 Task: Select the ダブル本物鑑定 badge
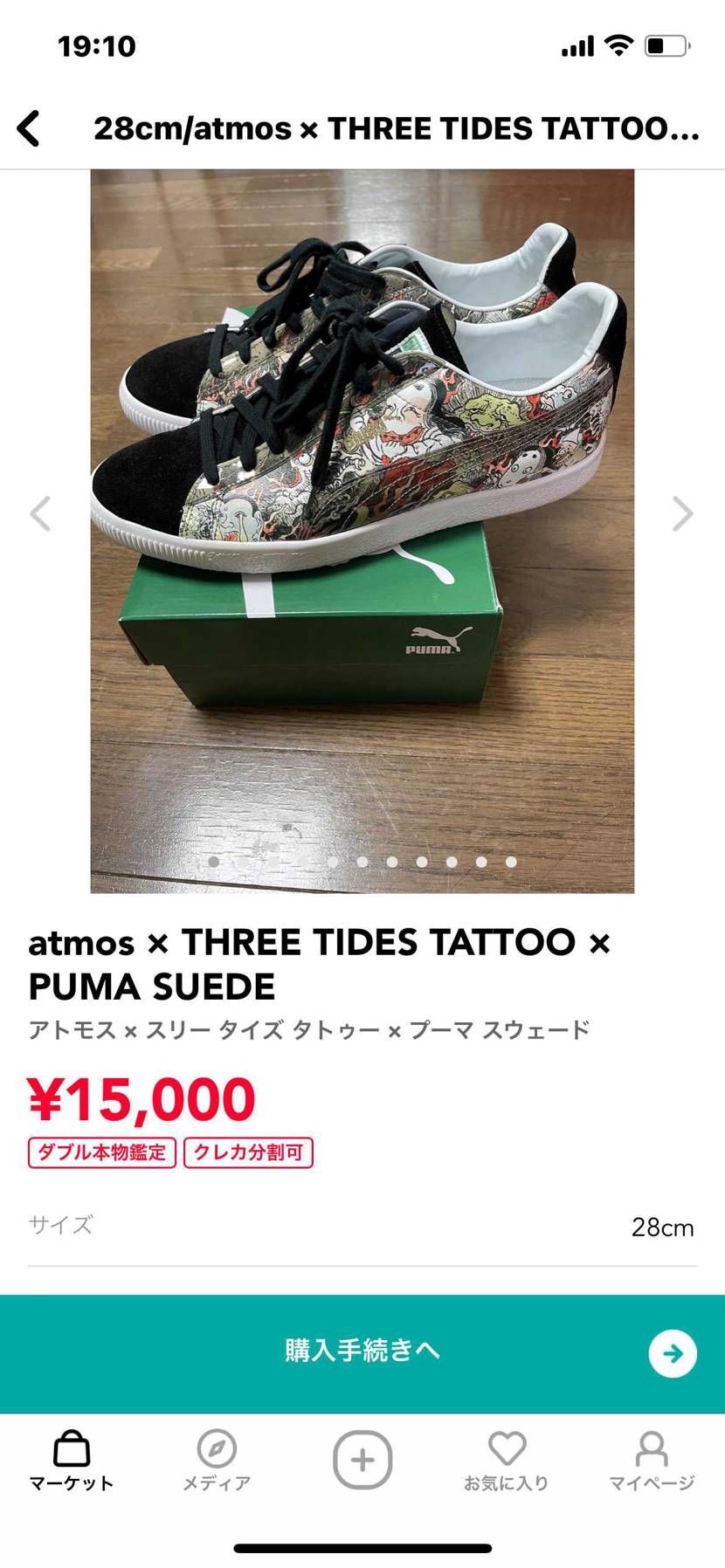click(100, 1152)
